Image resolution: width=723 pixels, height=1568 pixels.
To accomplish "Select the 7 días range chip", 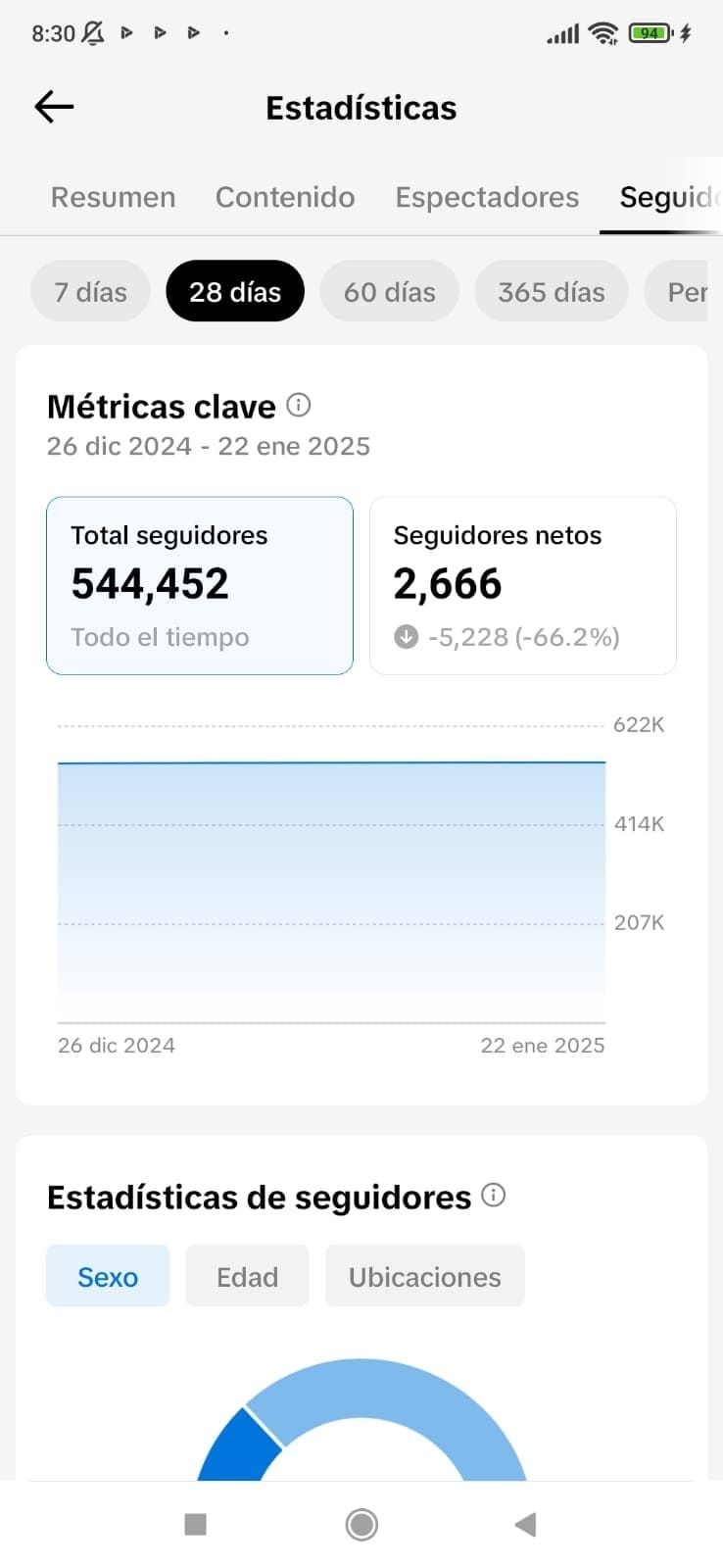I will (x=90, y=292).
